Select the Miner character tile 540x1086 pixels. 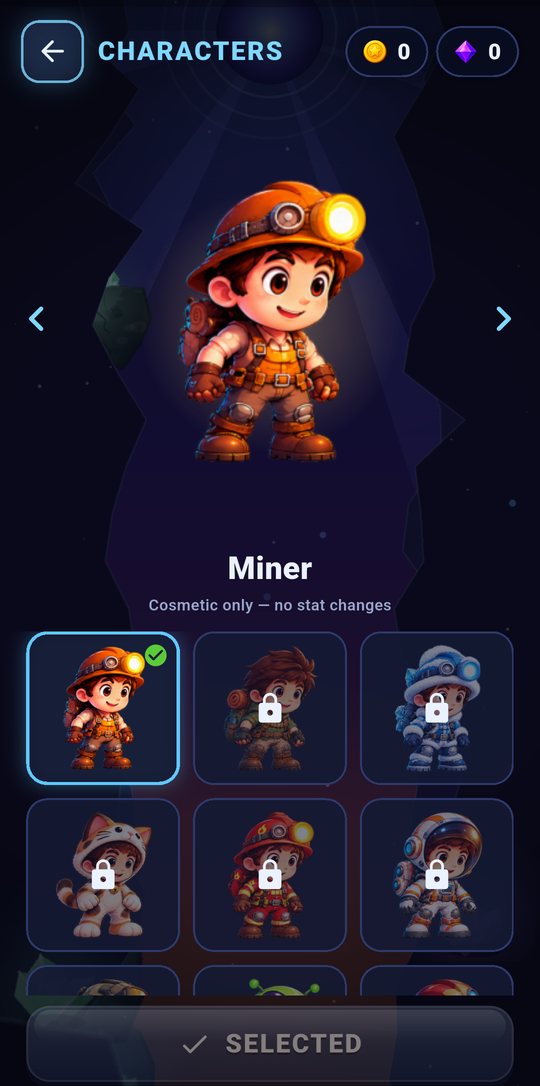click(103, 708)
